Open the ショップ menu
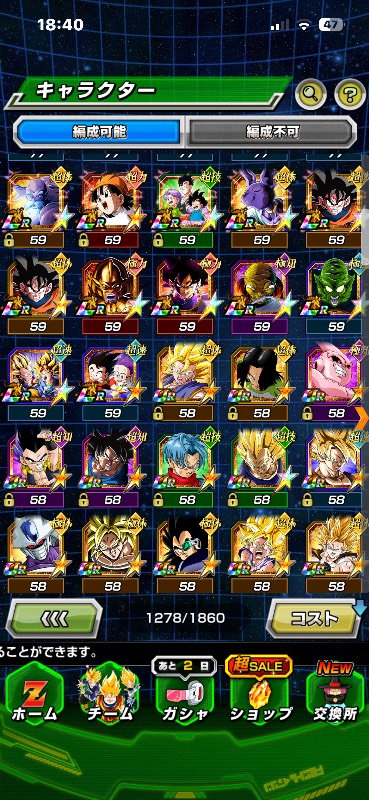 (260, 694)
